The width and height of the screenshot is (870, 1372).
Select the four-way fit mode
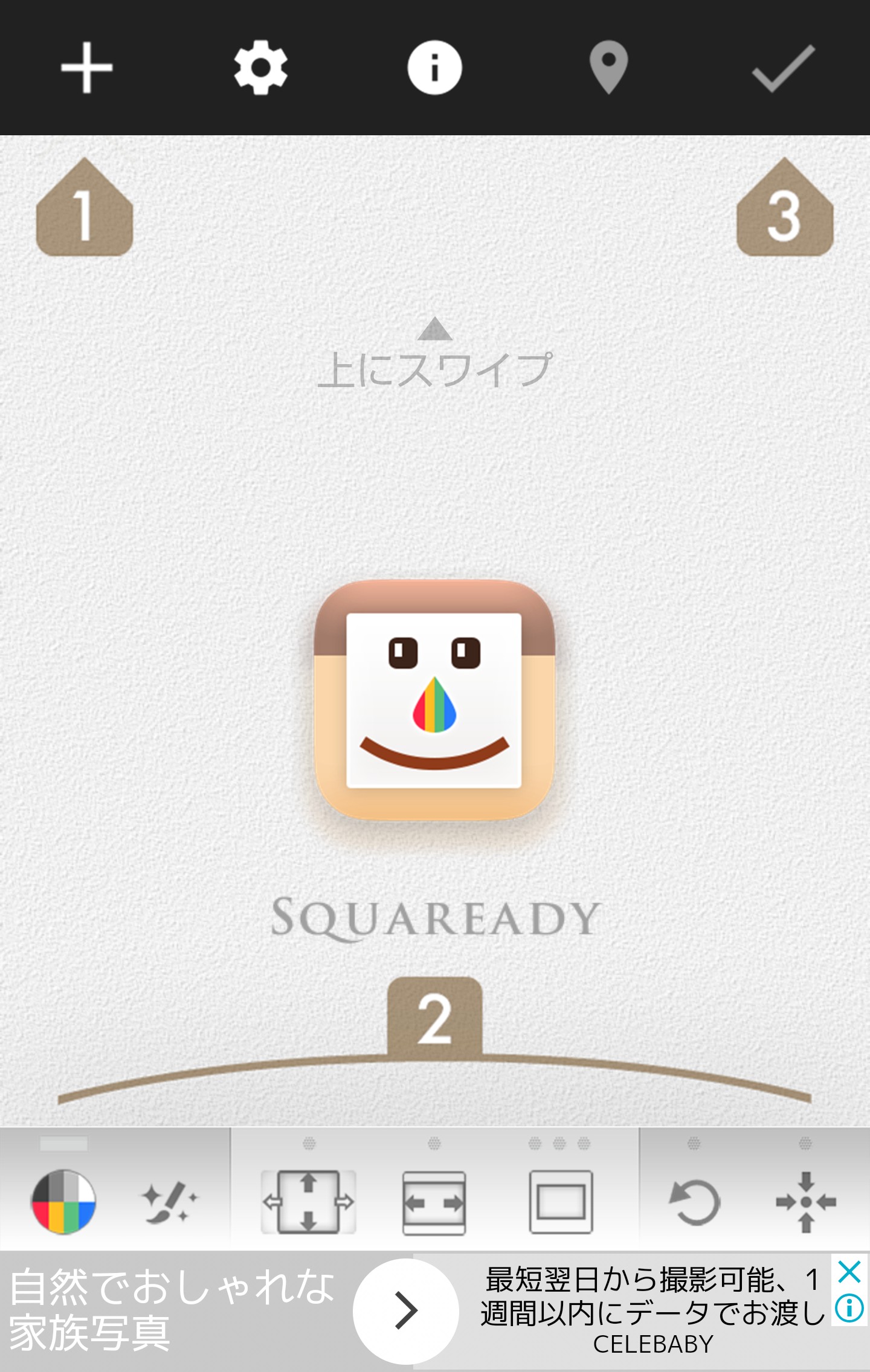(x=309, y=1202)
